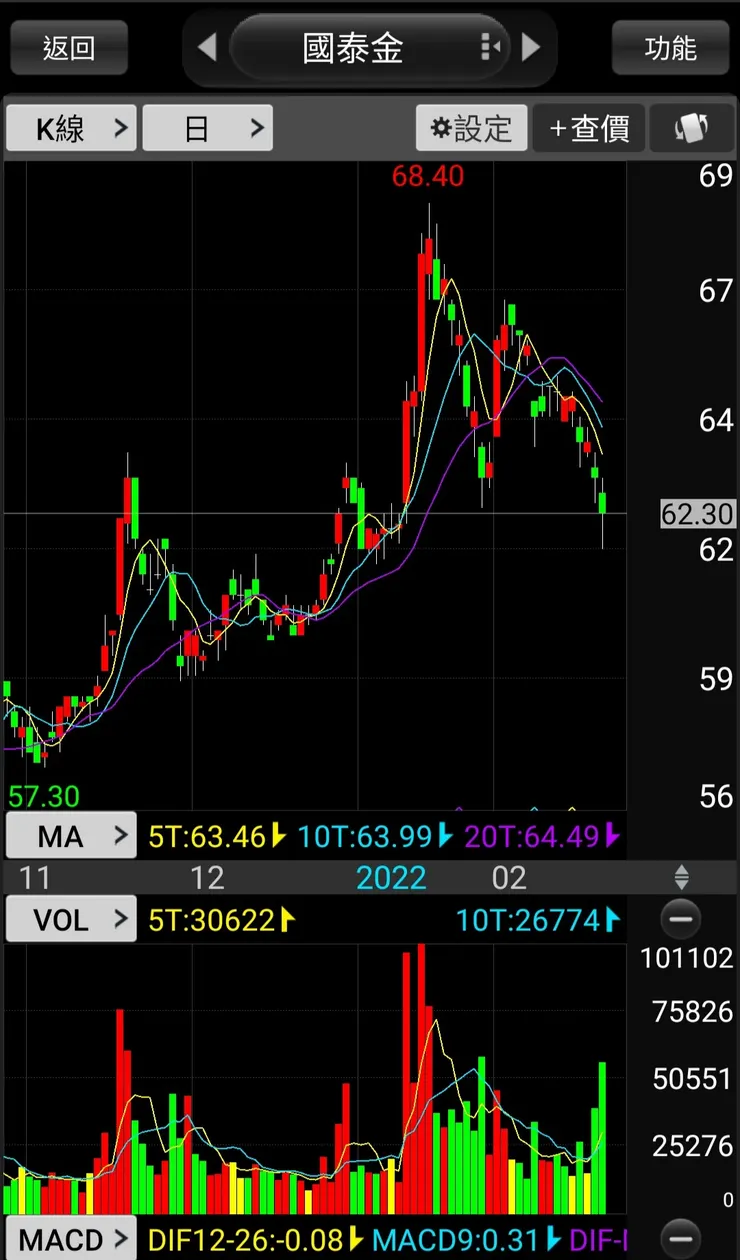Image resolution: width=740 pixels, height=1260 pixels.
Task: Open the 功能 menu
Action: tap(670, 48)
